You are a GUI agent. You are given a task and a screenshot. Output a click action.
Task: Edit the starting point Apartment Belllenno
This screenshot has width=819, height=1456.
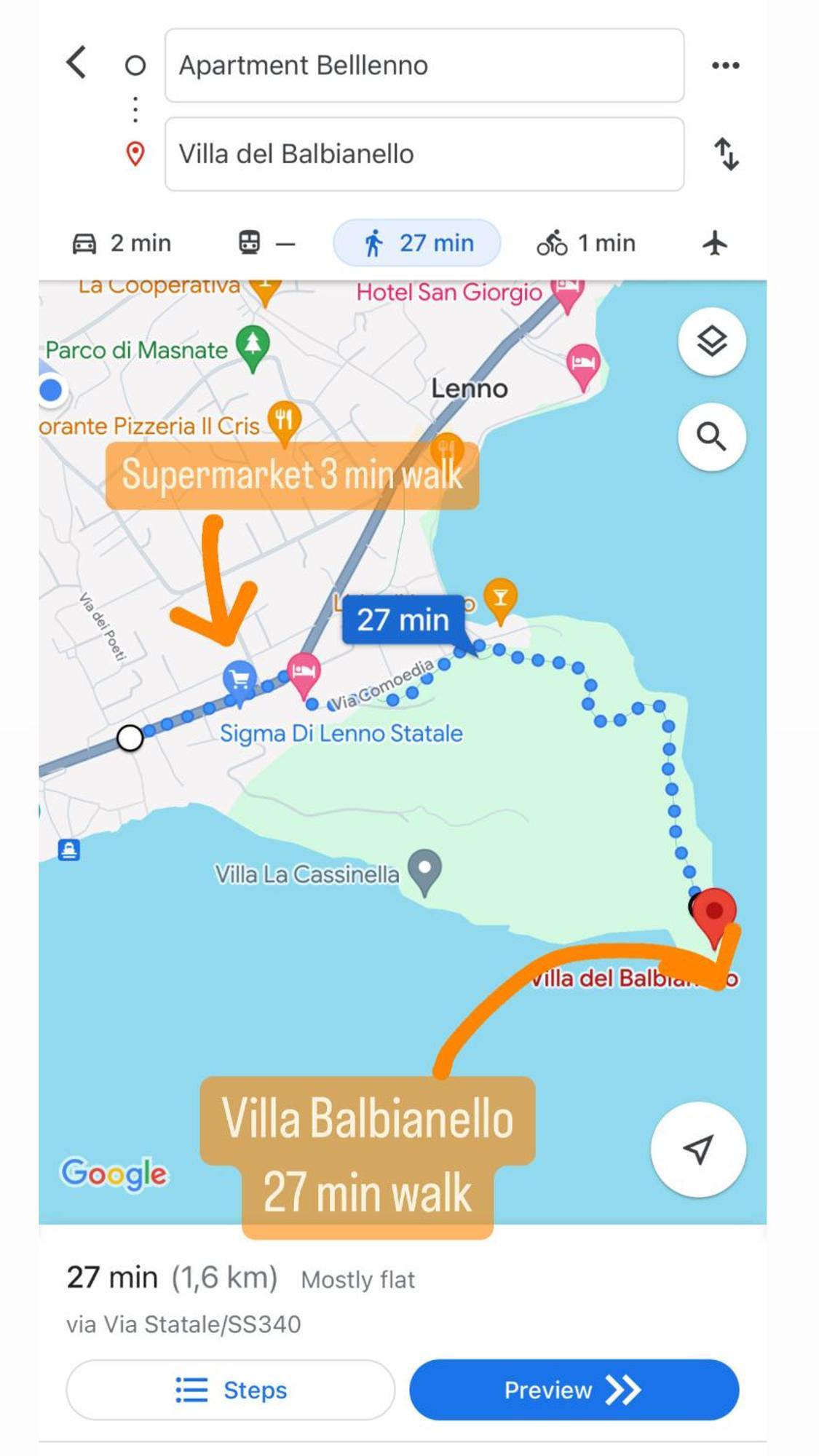(x=424, y=66)
